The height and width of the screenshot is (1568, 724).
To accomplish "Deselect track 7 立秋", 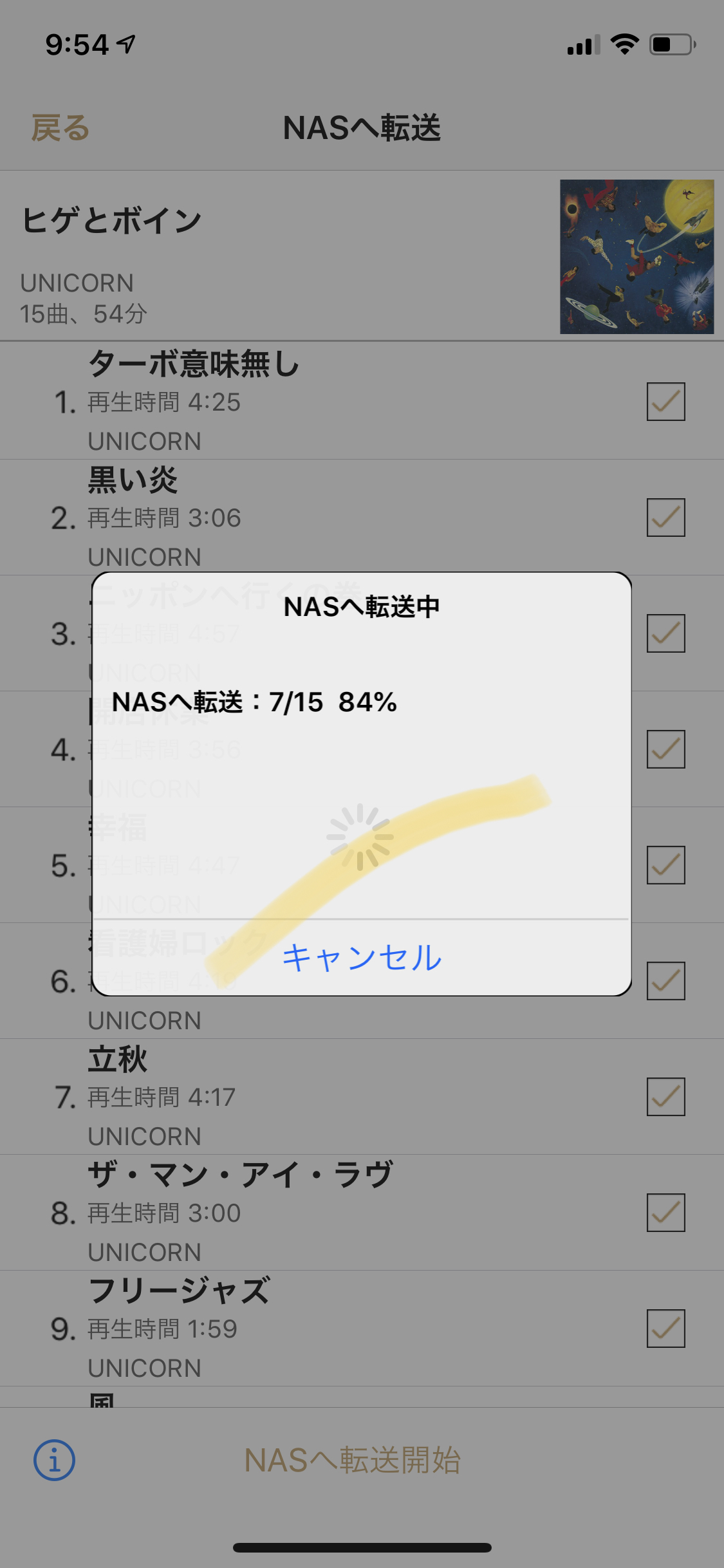I will [665, 1097].
